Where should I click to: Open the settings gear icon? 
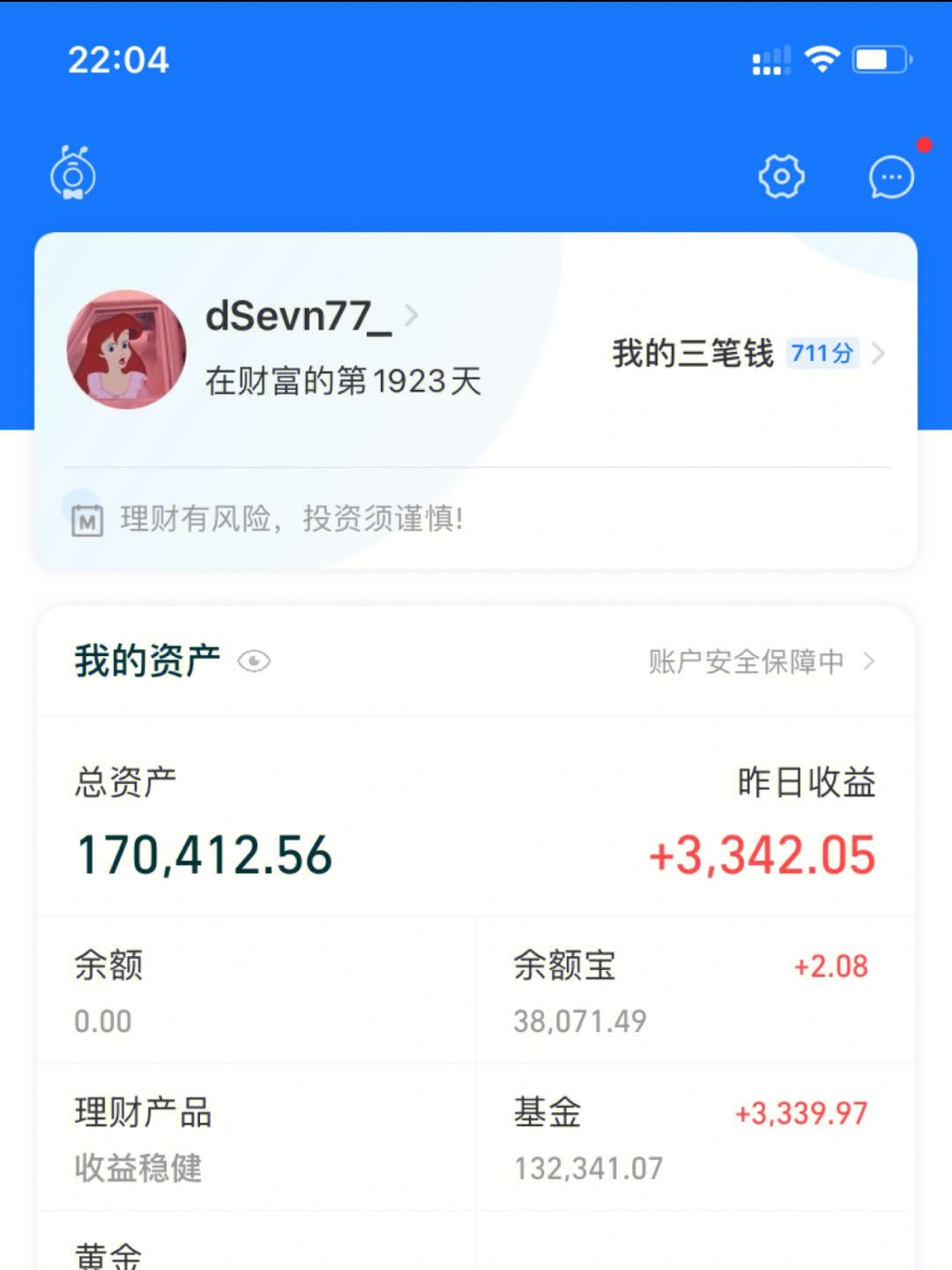779,176
